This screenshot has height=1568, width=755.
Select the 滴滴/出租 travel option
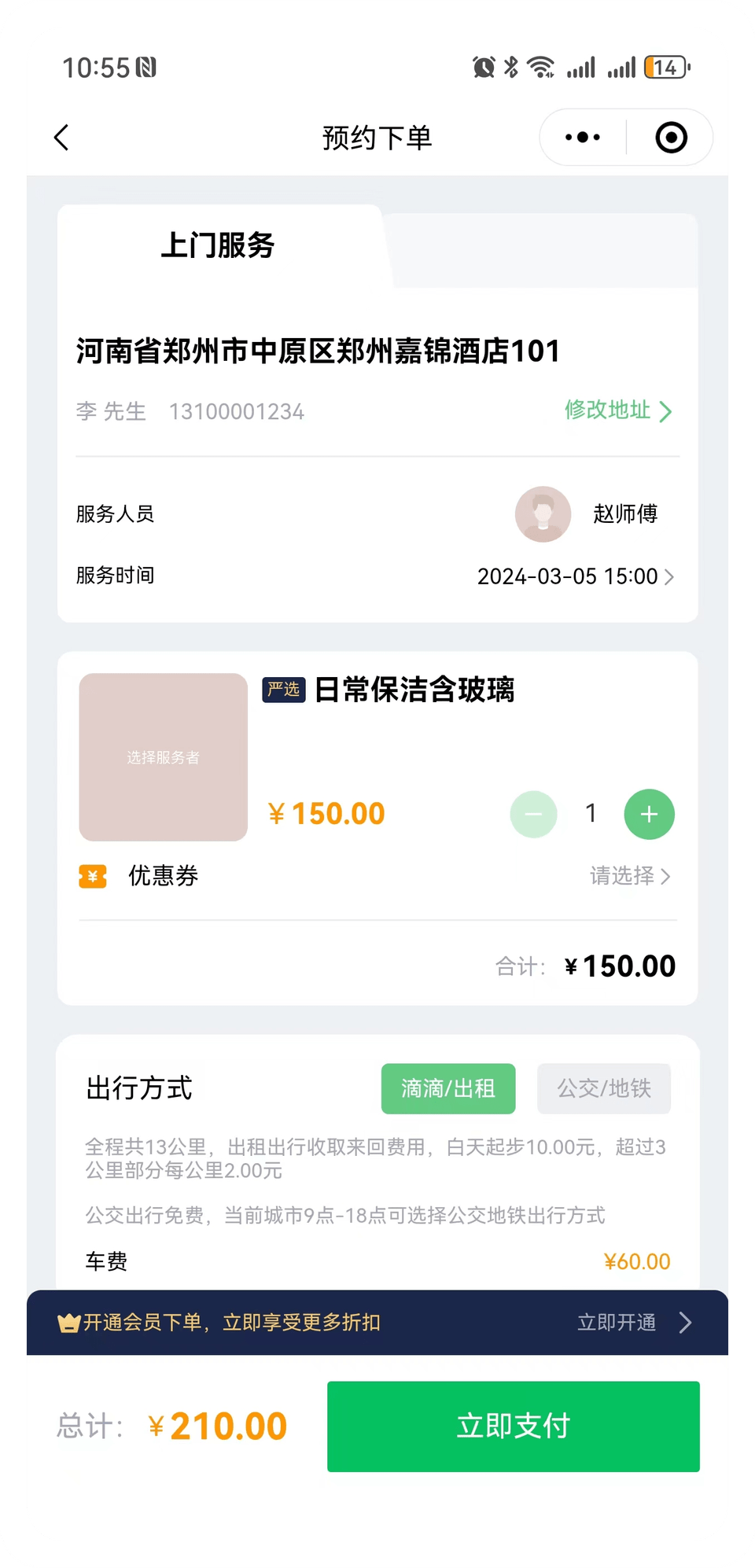coord(448,1088)
